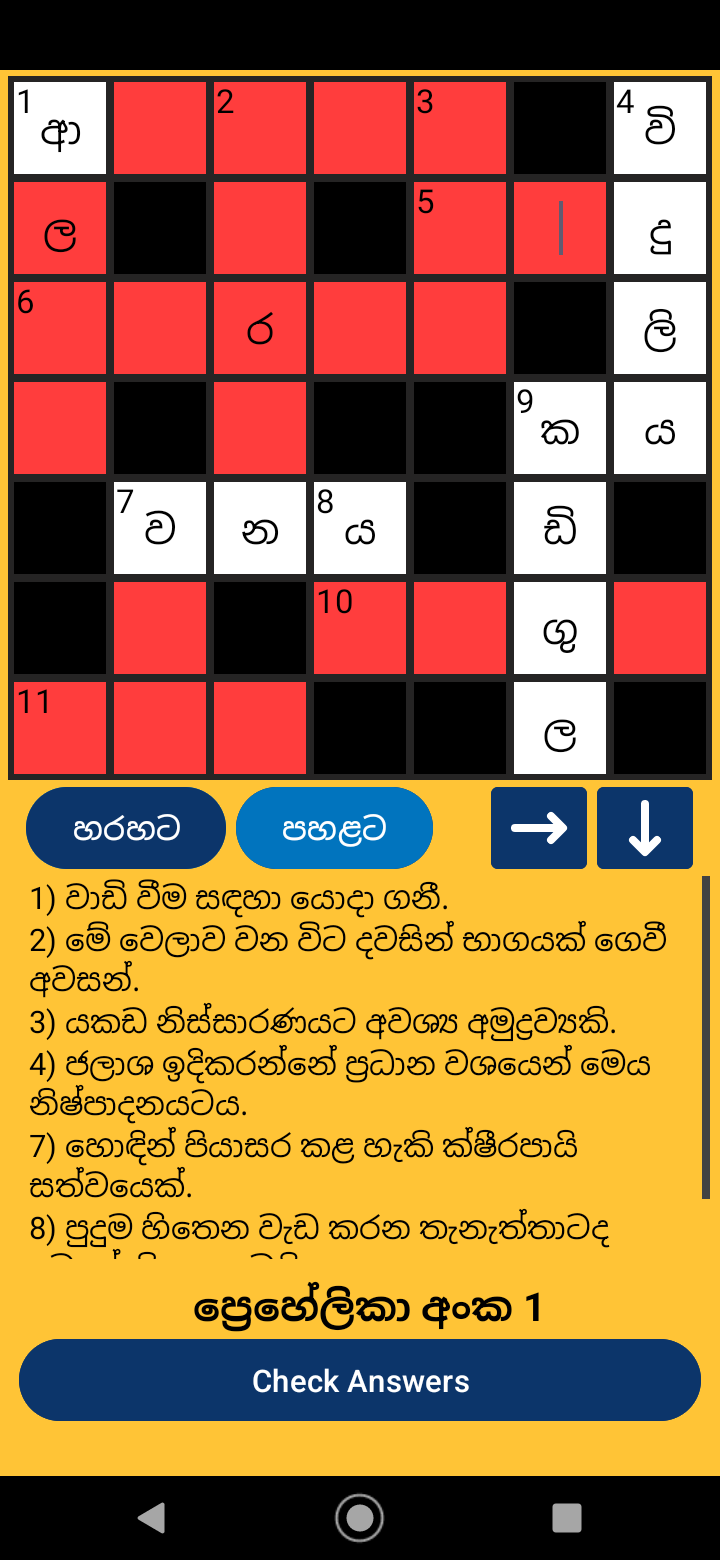Select the හරහට (across) clues button

pos(126,828)
